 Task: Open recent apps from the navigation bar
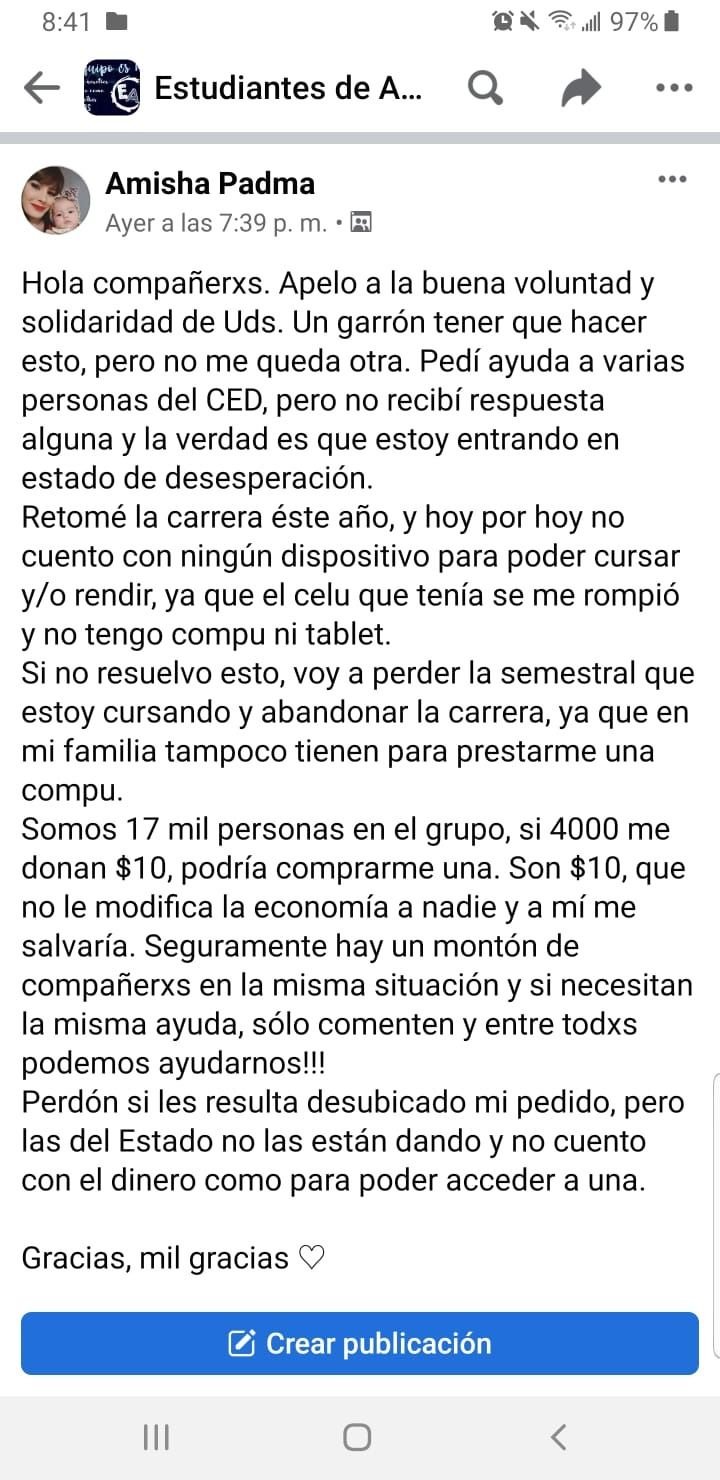[x=156, y=1437]
